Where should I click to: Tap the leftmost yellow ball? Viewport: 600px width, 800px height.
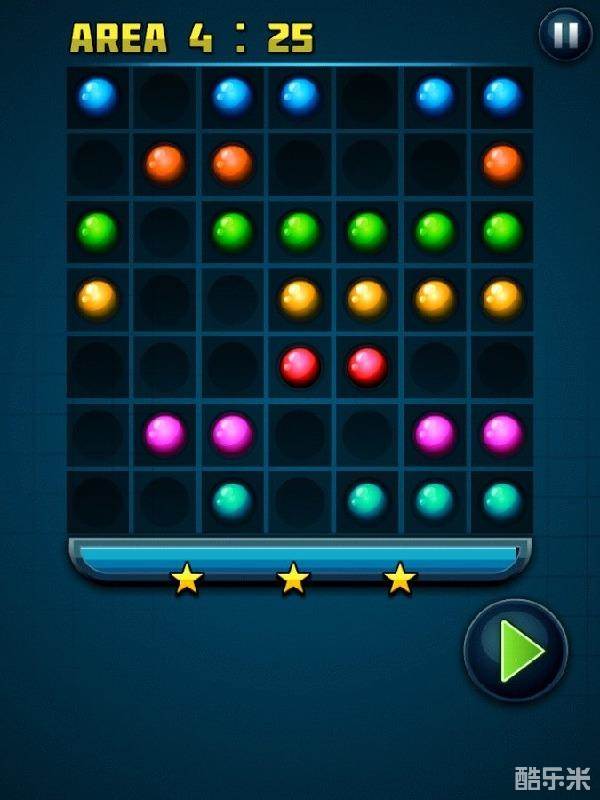pyautogui.click(x=98, y=298)
